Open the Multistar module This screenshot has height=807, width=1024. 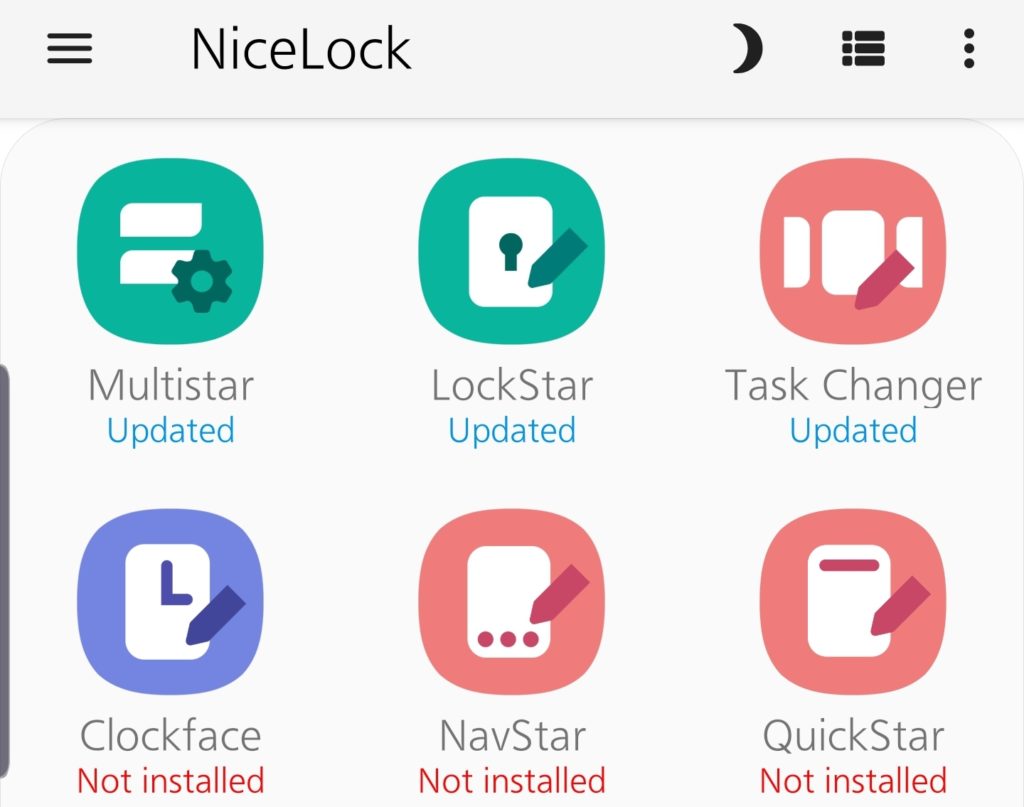pyautogui.click(x=170, y=252)
